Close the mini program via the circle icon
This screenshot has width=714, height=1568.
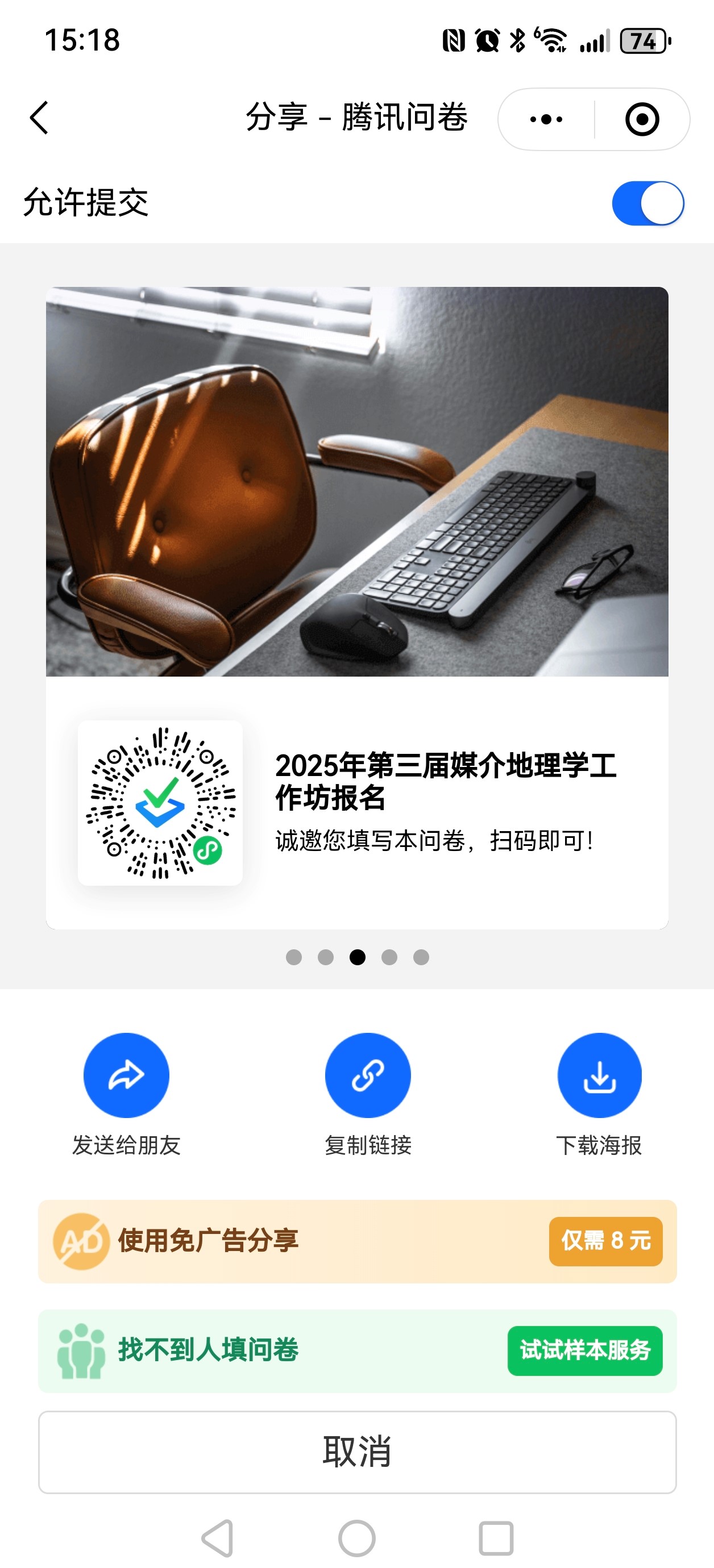(641, 119)
